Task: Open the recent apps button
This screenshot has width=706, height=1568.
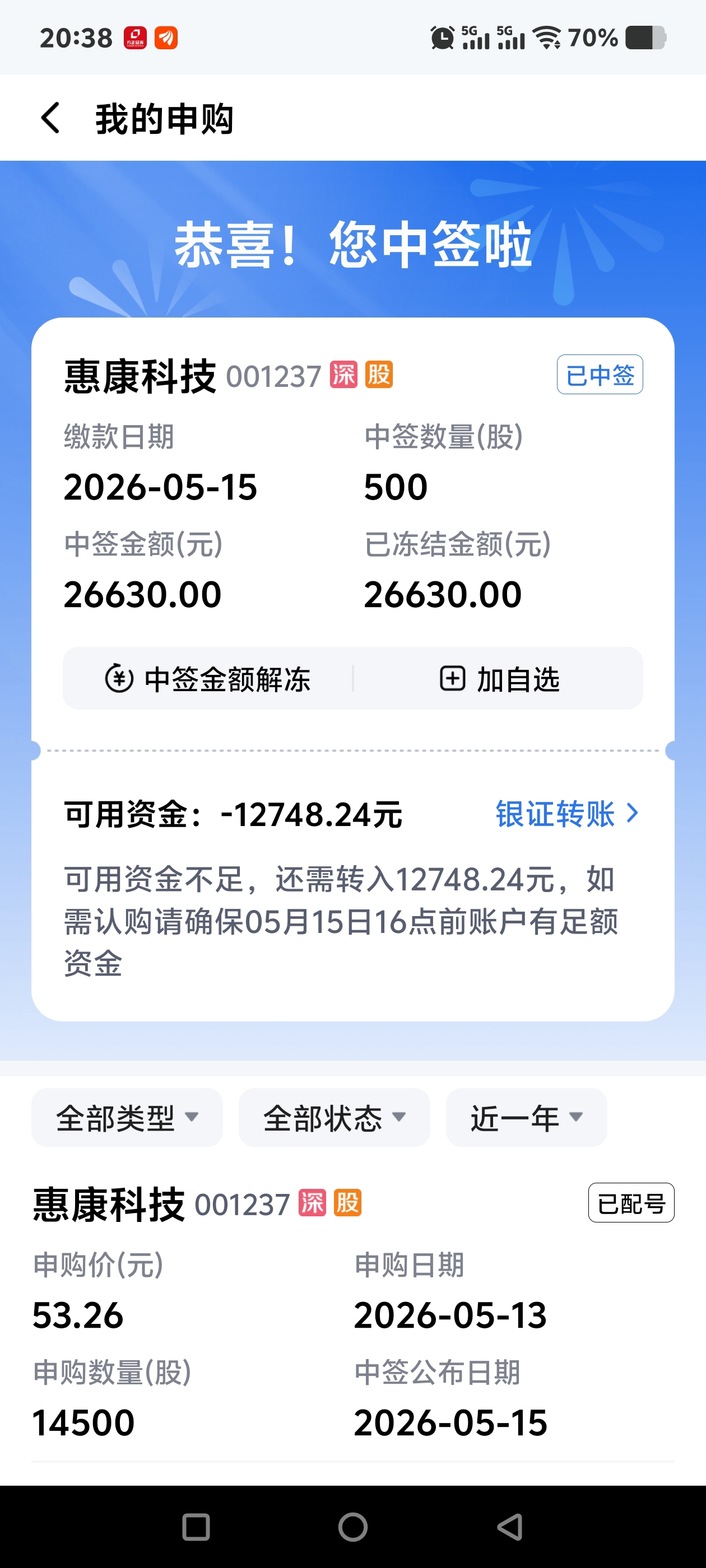Action: [196, 1527]
